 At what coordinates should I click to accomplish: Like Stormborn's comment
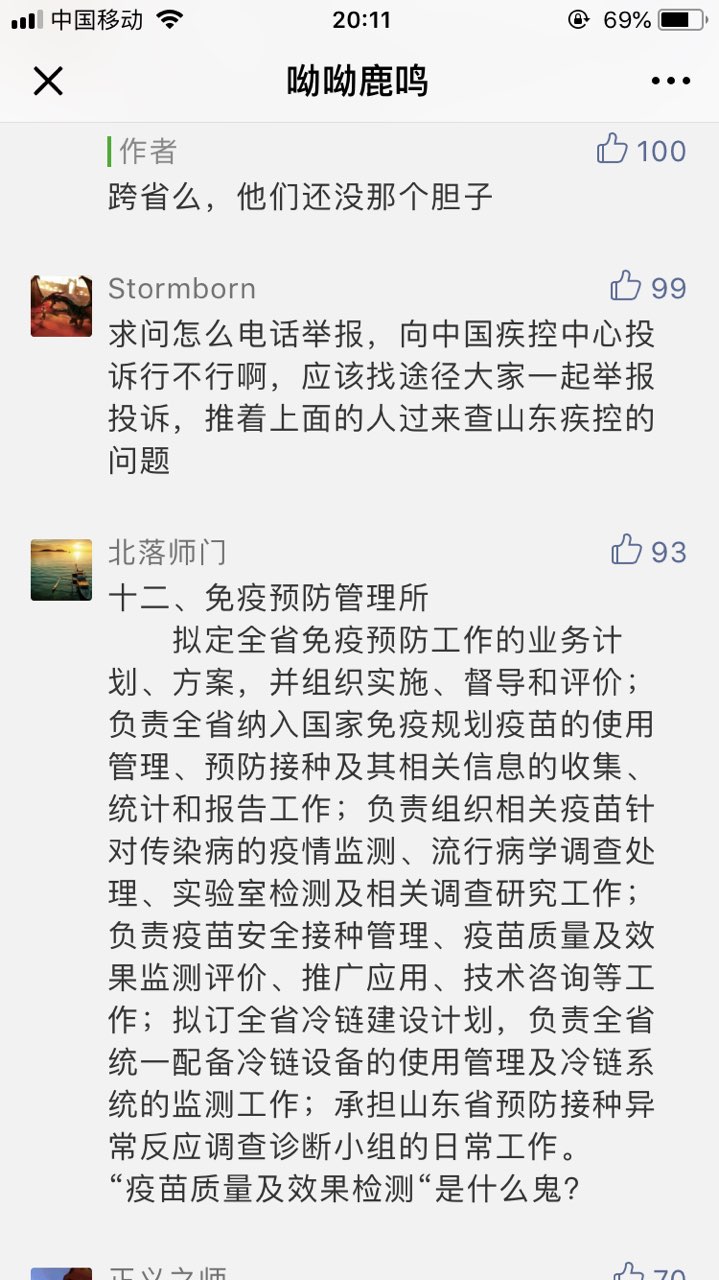click(626, 287)
